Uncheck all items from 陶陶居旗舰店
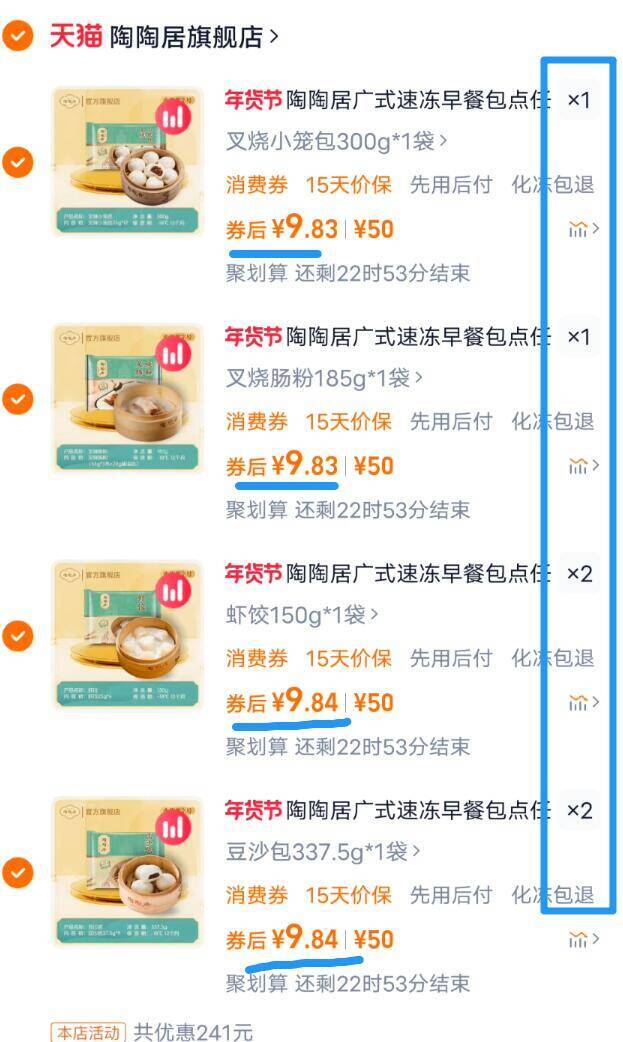 click(x=18, y=37)
